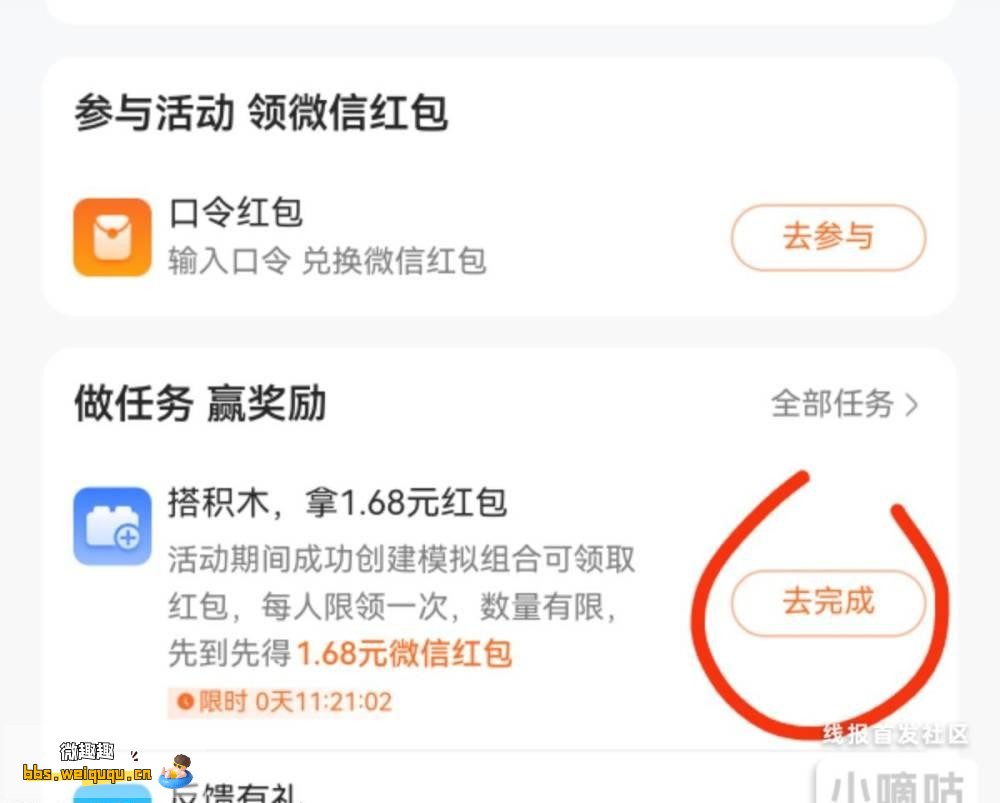Tap 去参与 for 口令红包

[x=828, y=237]
